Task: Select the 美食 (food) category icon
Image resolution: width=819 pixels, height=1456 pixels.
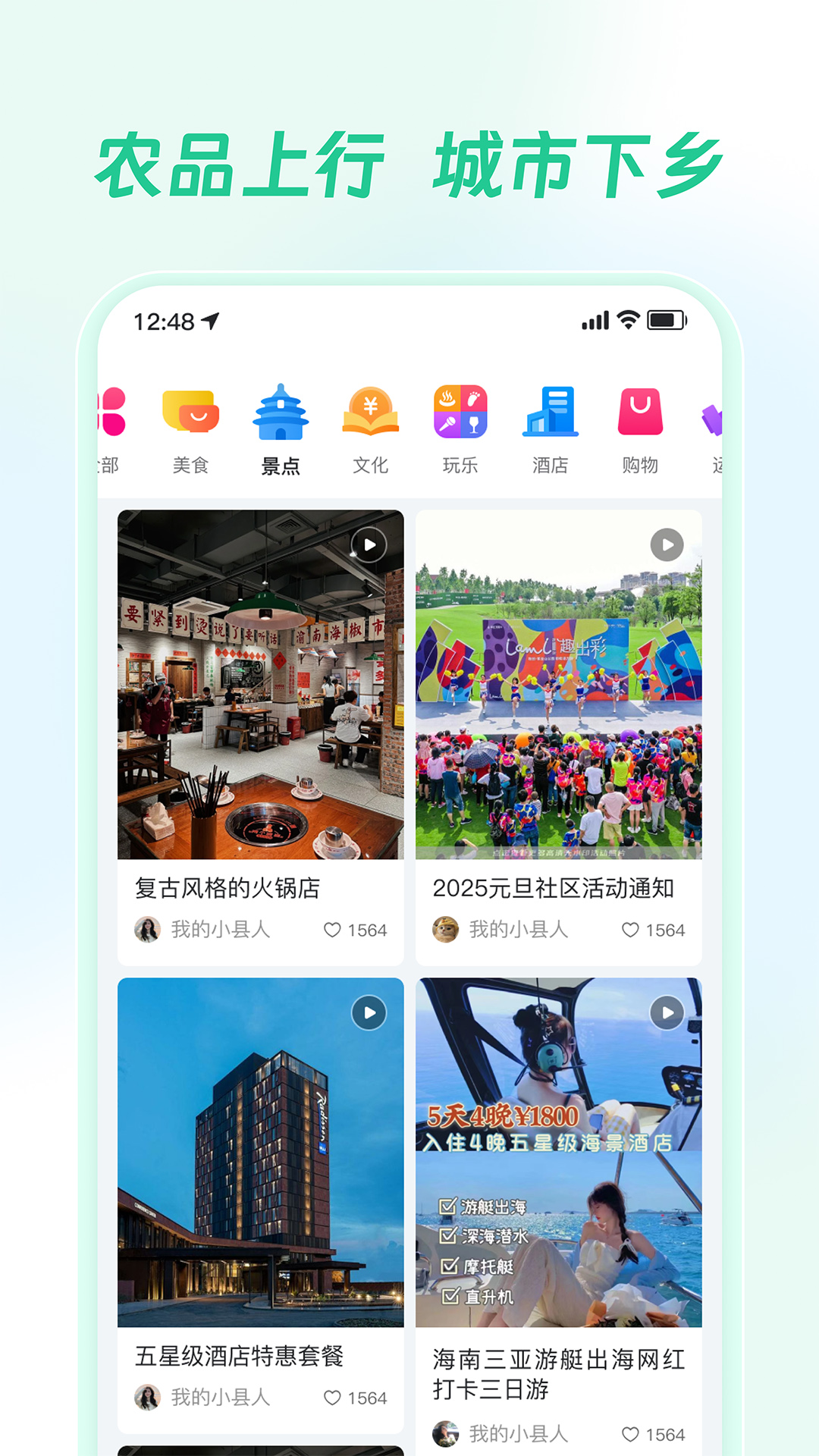Action: [x=190, y=413]
